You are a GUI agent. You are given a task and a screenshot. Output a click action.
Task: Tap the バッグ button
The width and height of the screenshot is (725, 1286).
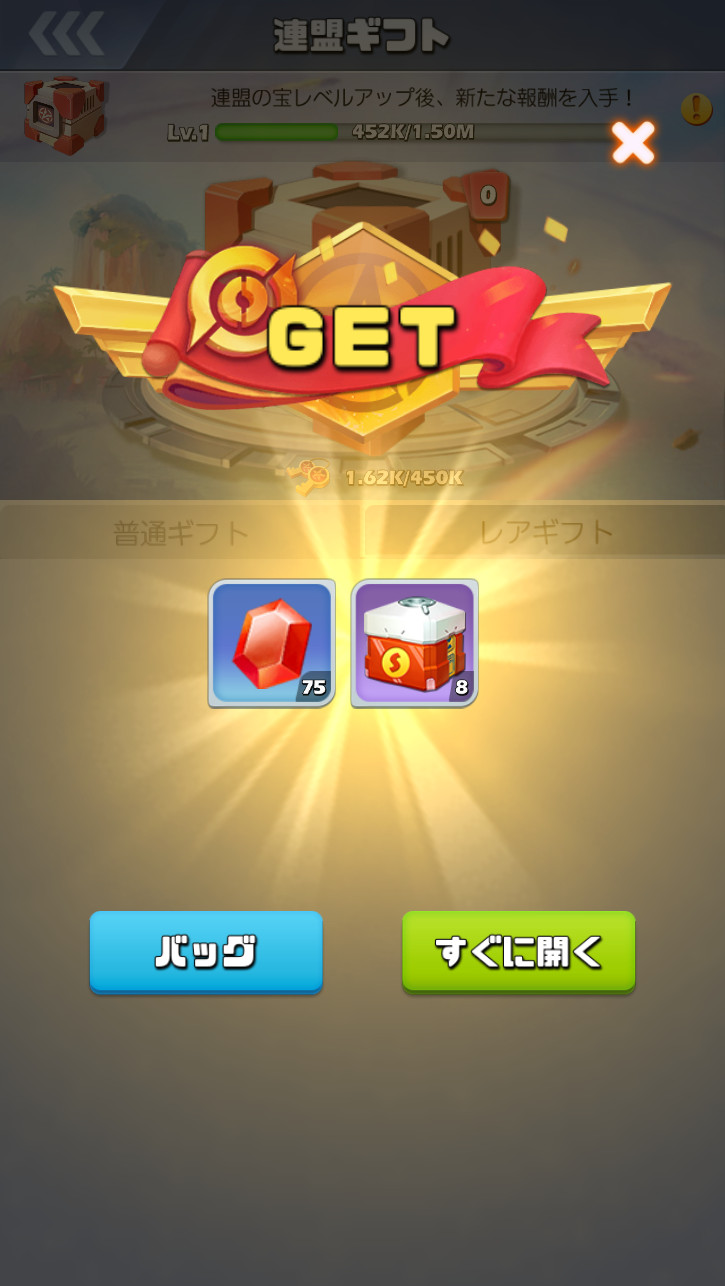[206, 951]
